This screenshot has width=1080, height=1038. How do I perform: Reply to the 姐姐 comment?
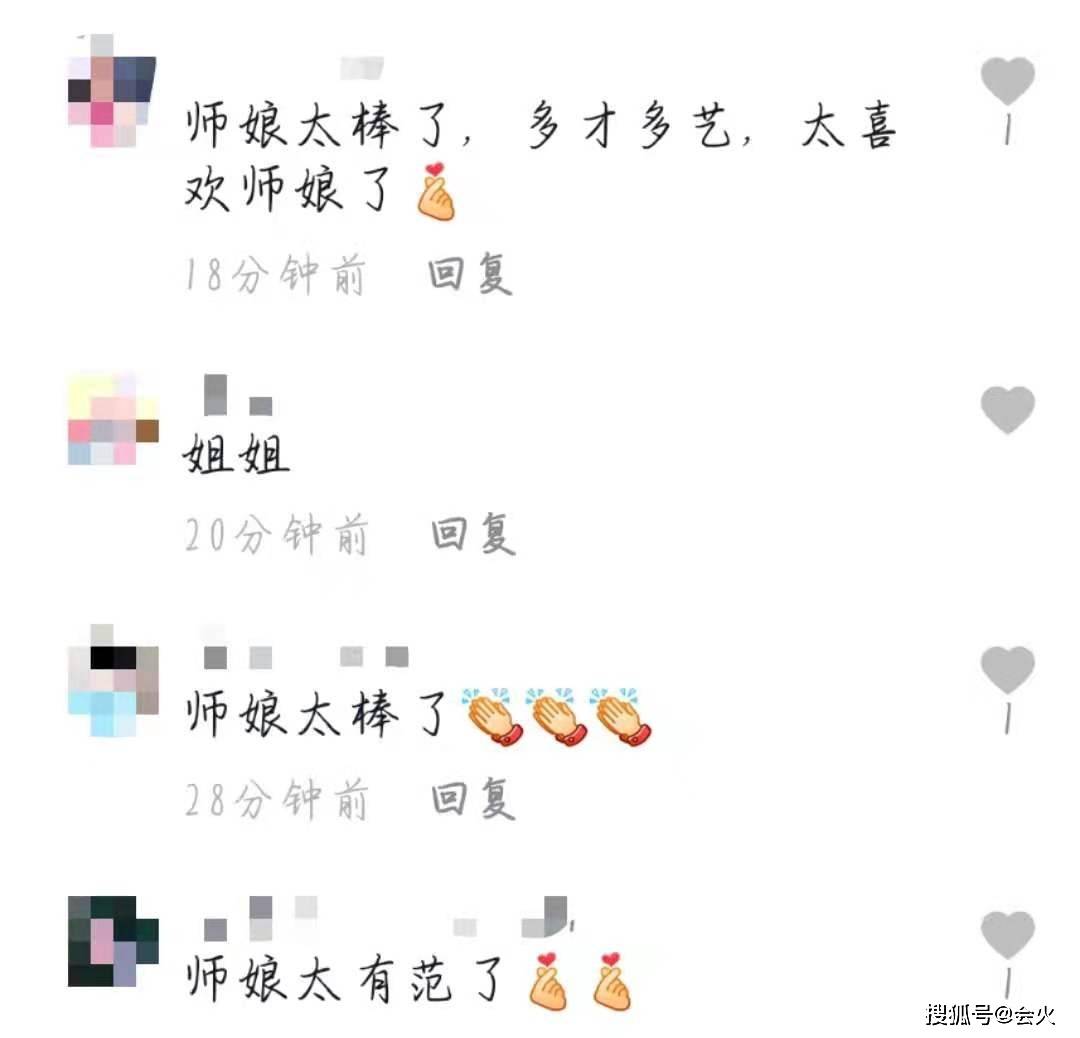[473, 536]
